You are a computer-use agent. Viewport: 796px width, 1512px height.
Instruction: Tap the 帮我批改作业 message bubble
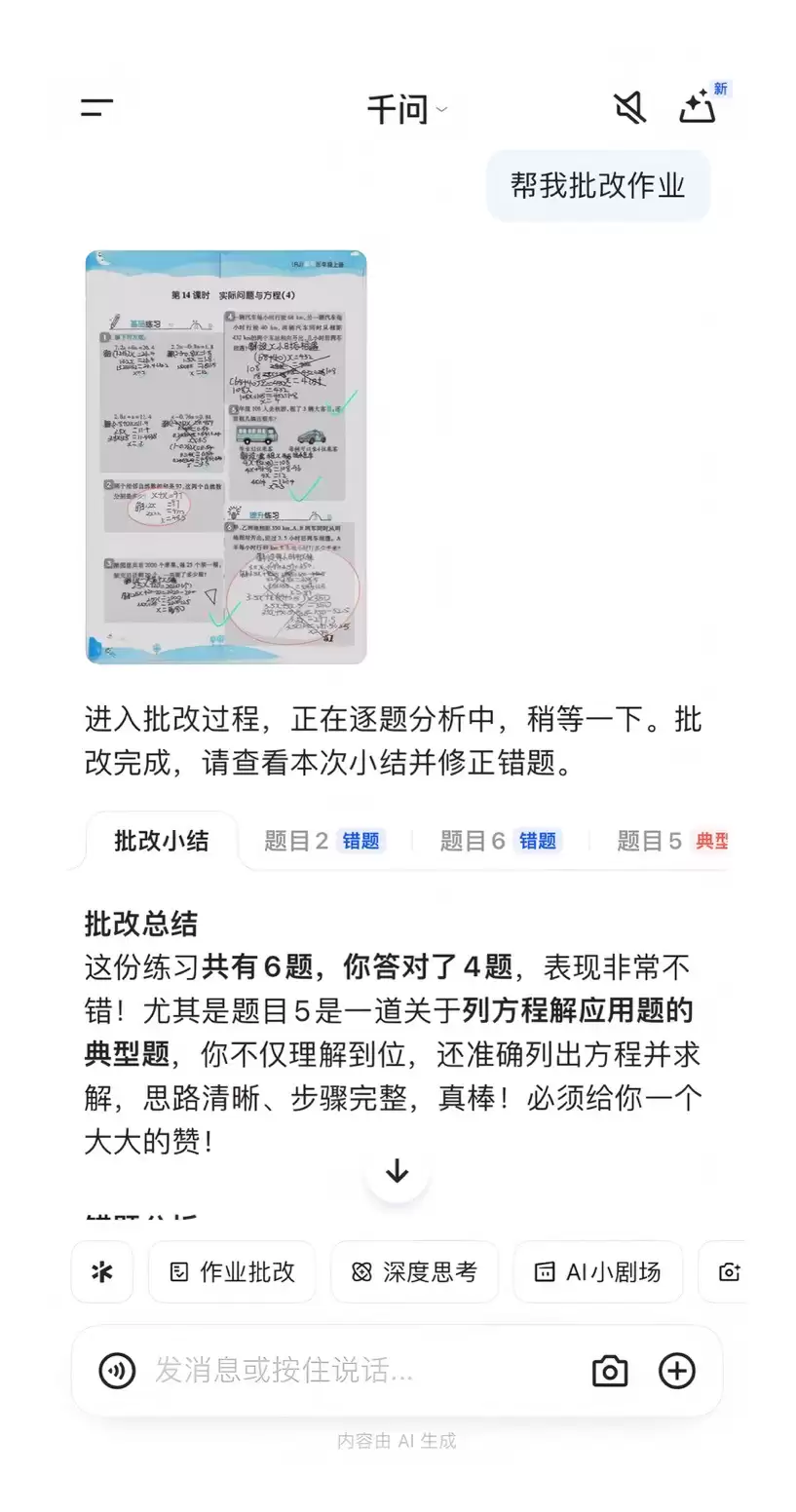[597, 186]
